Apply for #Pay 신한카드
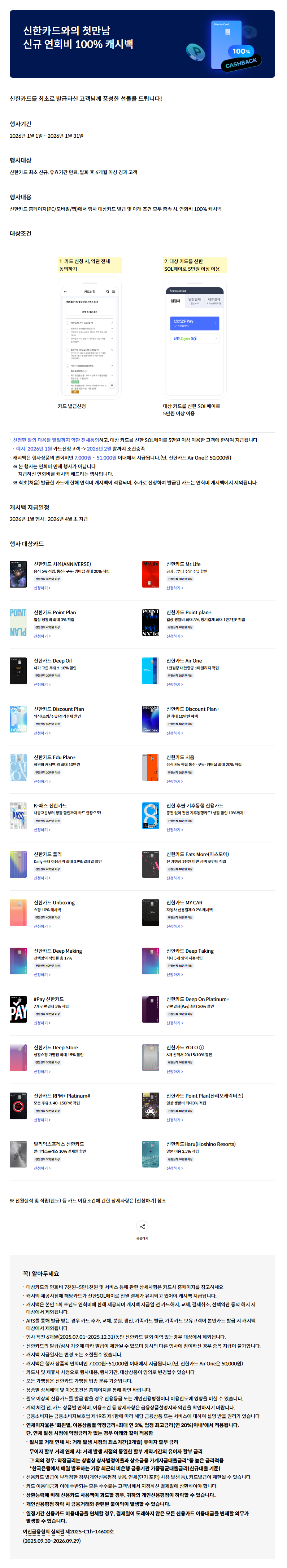This screenshot has height=1568, width=287. pos(42,1023)
